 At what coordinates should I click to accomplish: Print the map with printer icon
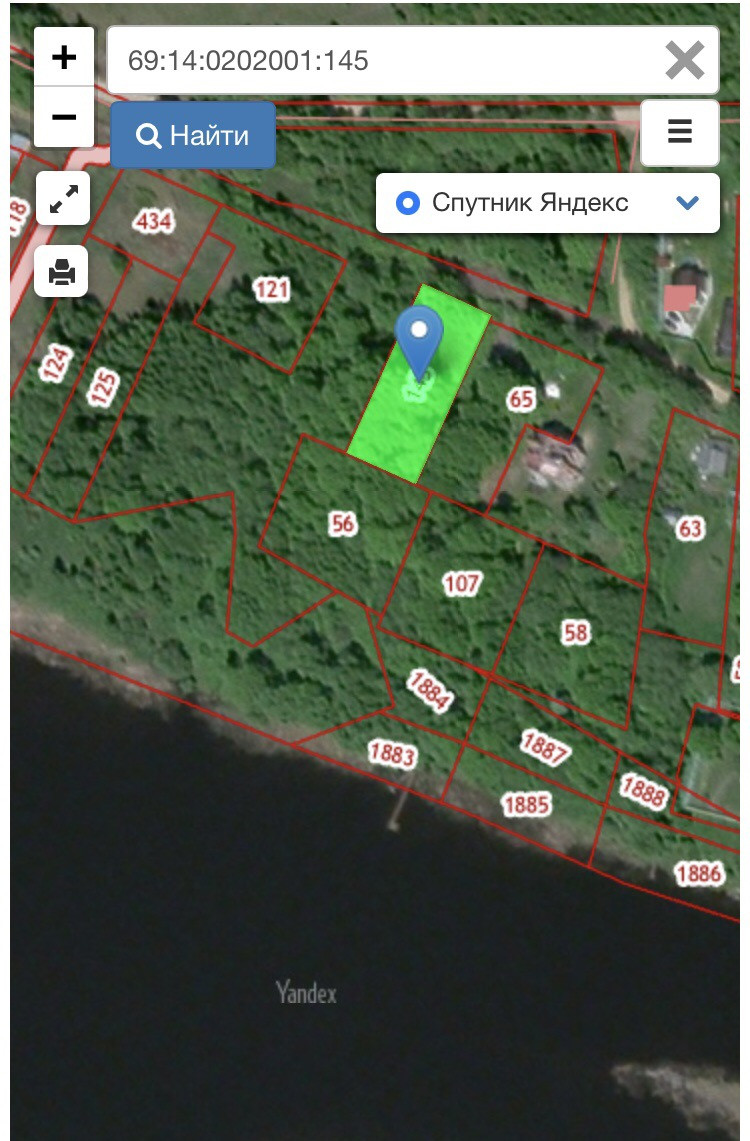pyautogui.click(x=62, y=271)
